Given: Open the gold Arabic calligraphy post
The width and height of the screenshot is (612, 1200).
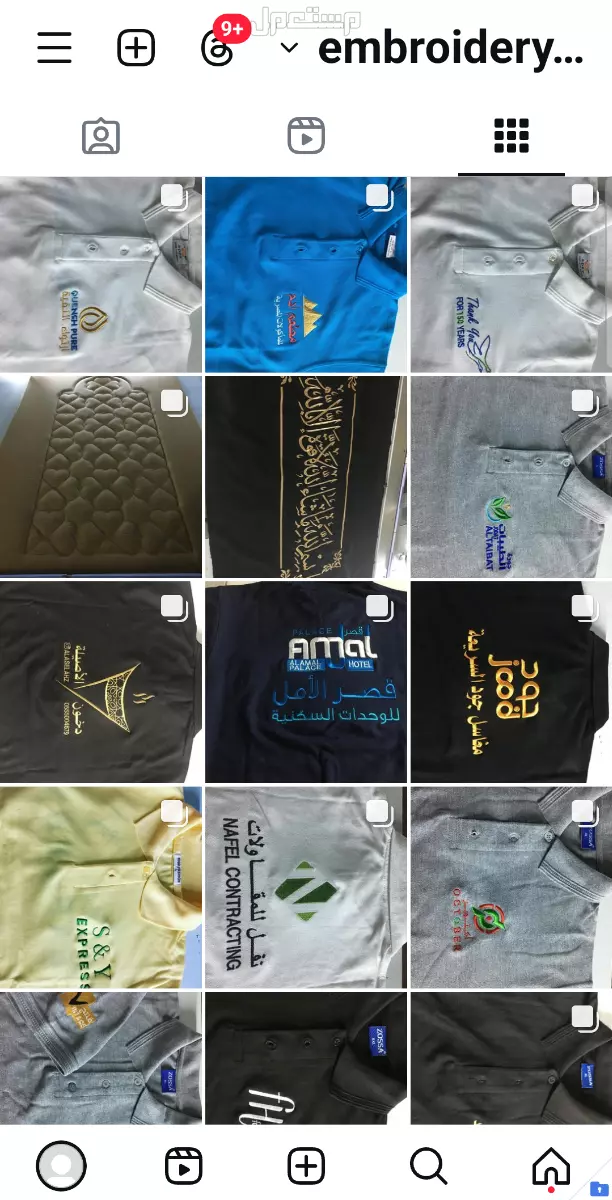Looking at the screenshot, I should [x=306, y=476].
